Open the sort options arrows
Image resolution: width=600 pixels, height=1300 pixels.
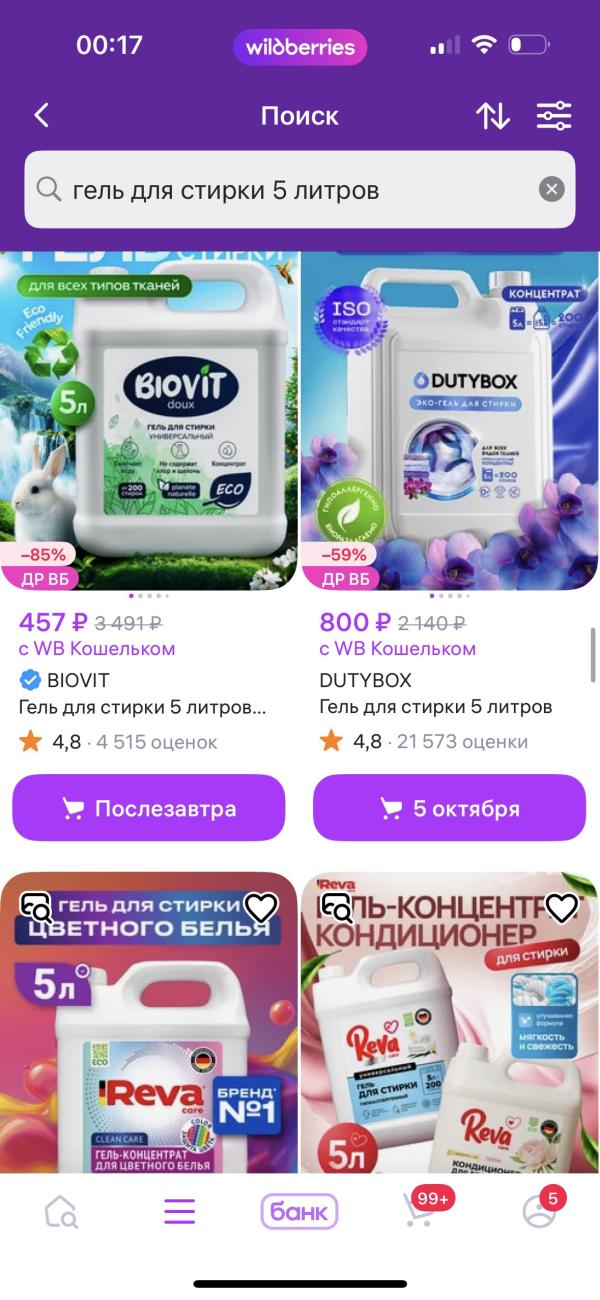click(492, 116)
